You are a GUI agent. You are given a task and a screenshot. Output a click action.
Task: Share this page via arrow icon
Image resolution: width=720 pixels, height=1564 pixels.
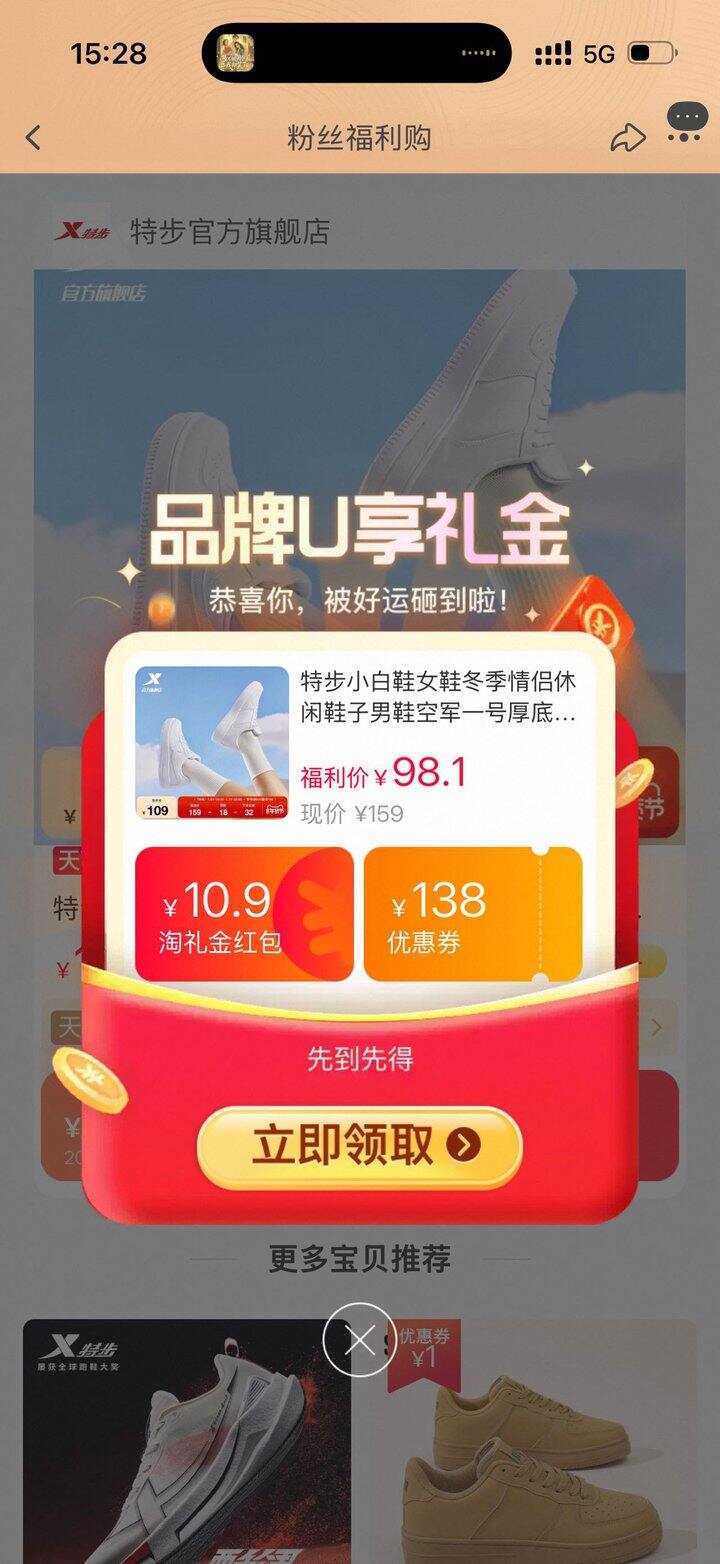click(x=628, y=138)
